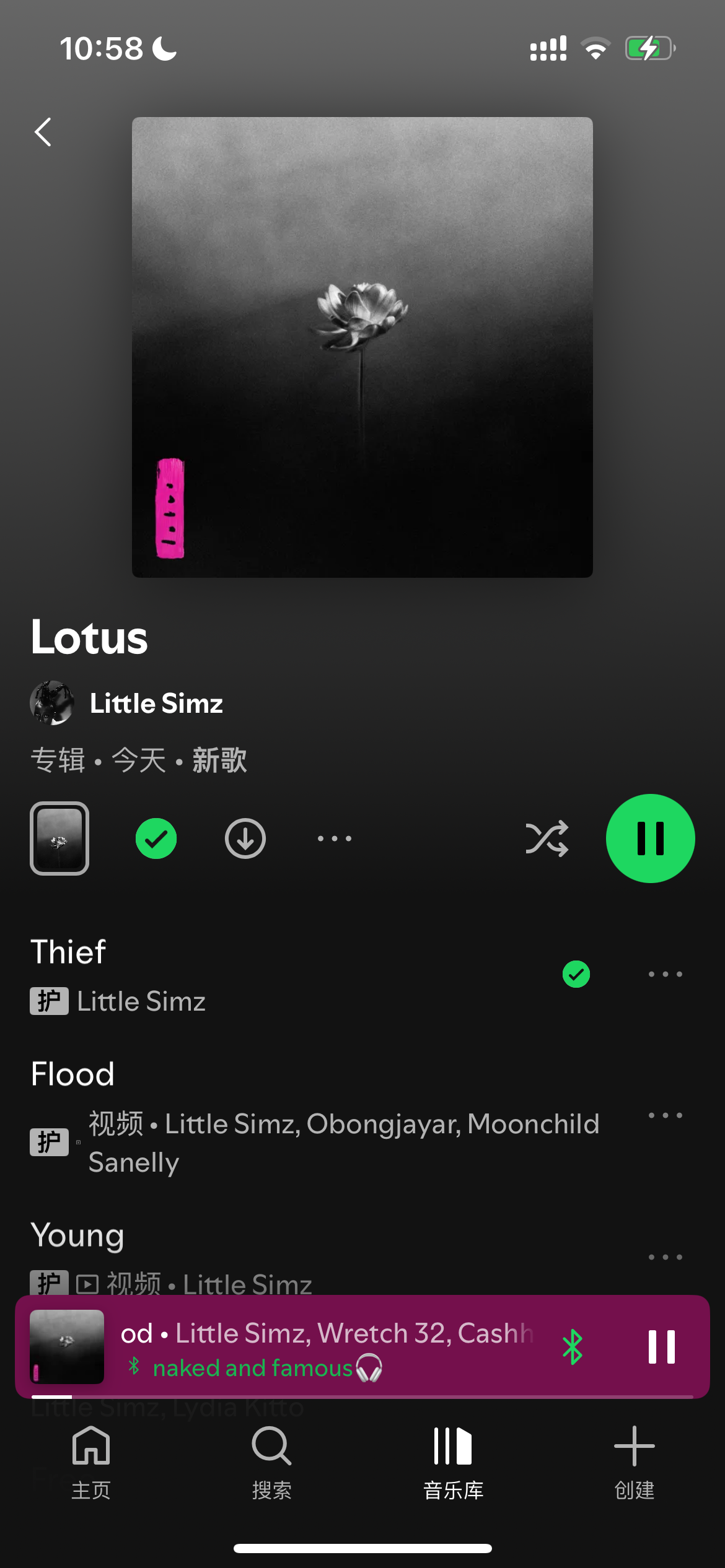Open album options three-dot menu
Image resolution: width=725 pixels, height=1568 pixels.
tap(335, 838)
